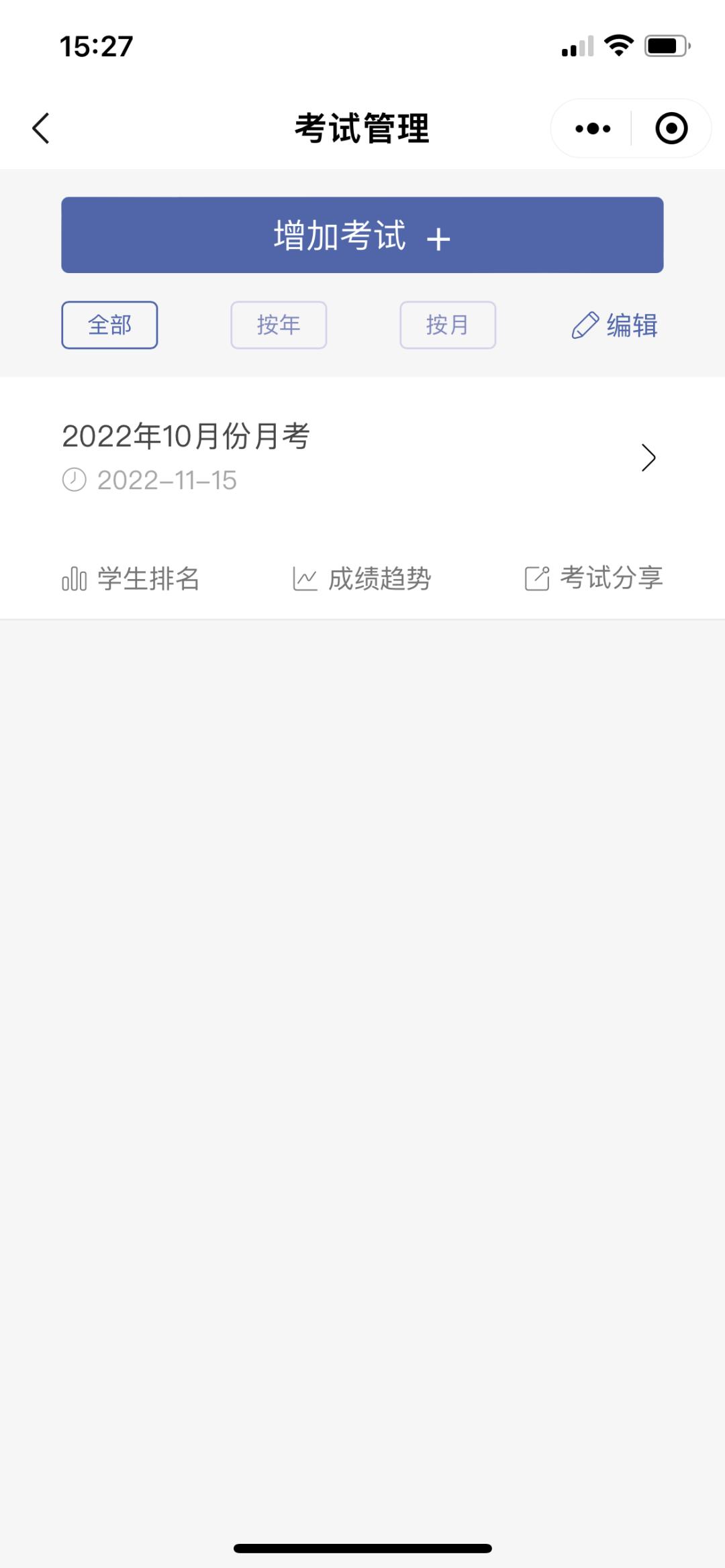Click the pencil icon next to 编辑
Viewport: 725px width, 1568px height.
(x=586, y=325)
